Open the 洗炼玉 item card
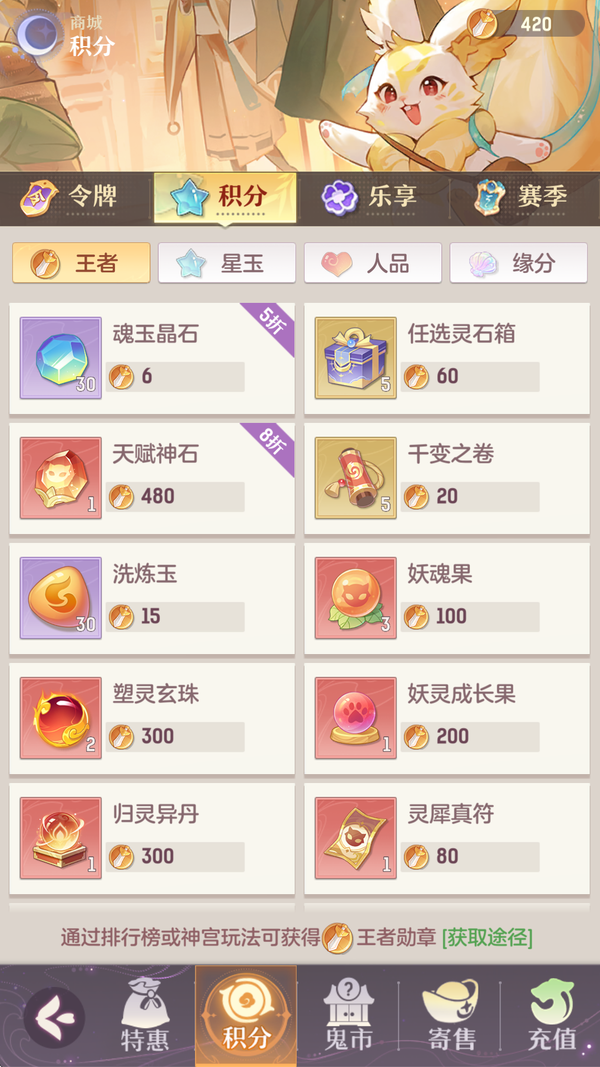Viewport: 600px width, 1067px height. click(152, 599)
